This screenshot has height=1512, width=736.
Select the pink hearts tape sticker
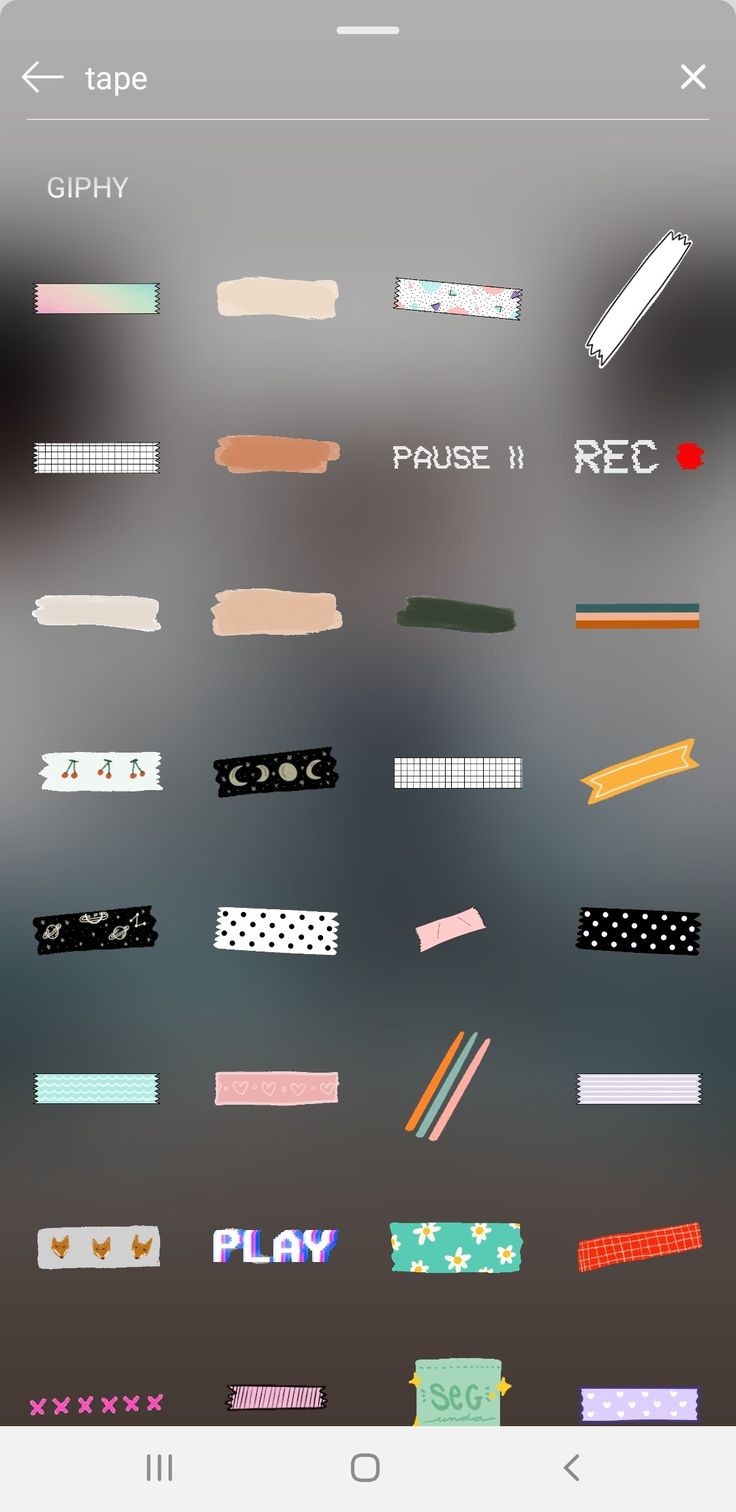(x=276, y=1088)
